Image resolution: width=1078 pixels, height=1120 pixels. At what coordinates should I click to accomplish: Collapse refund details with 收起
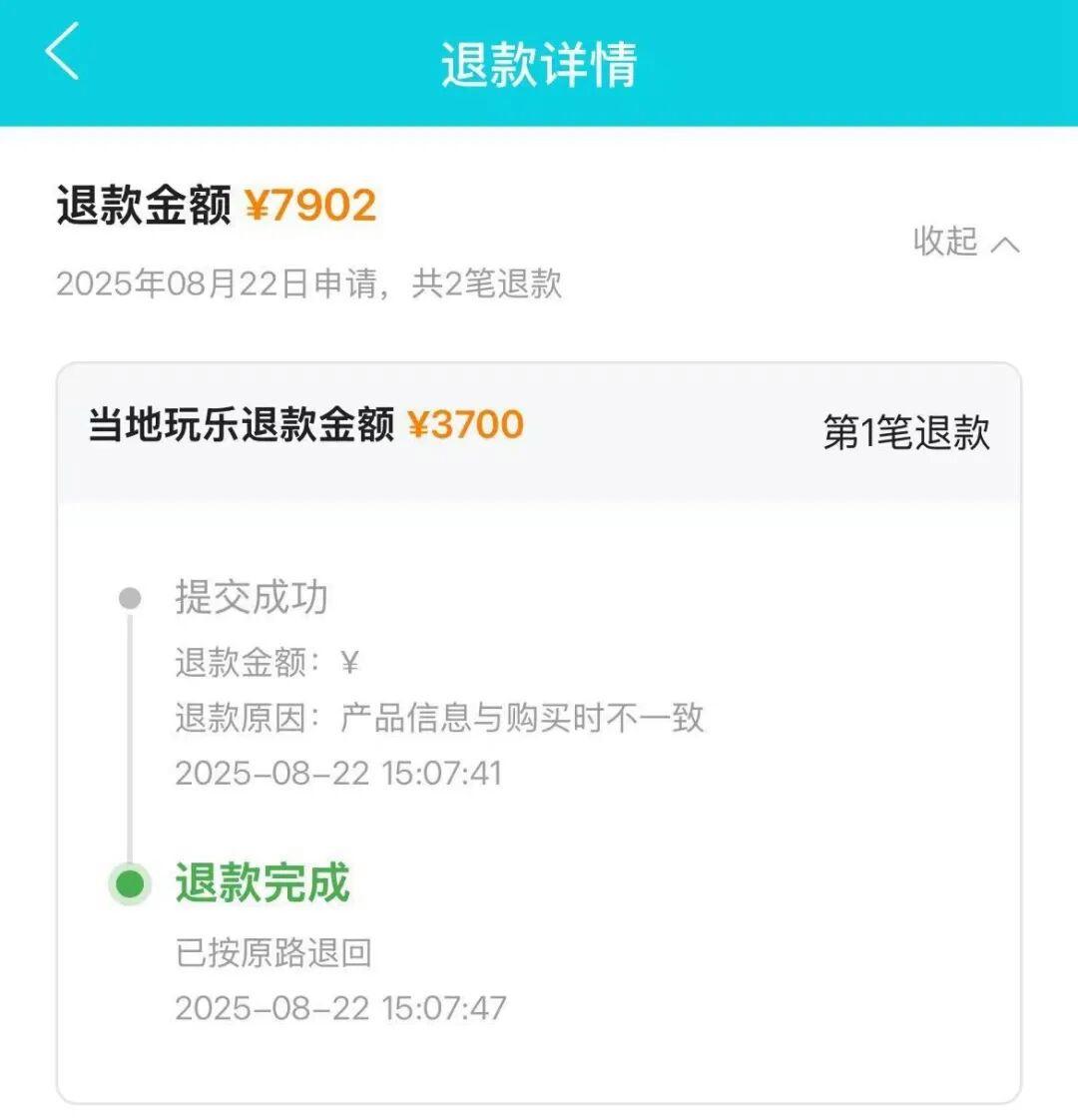click(x=965, y=242)
